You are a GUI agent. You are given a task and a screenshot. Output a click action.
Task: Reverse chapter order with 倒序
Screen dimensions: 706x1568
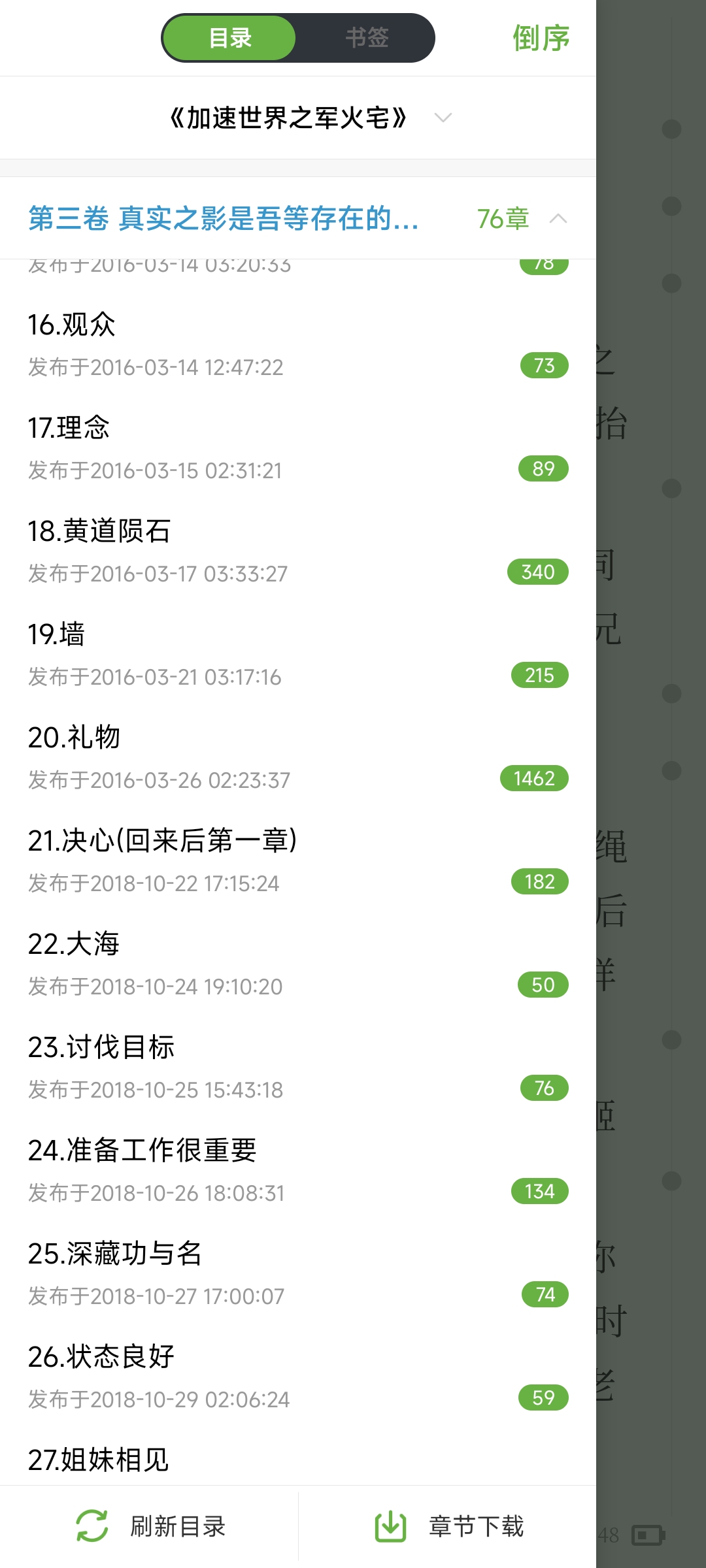tap(541, 38)
